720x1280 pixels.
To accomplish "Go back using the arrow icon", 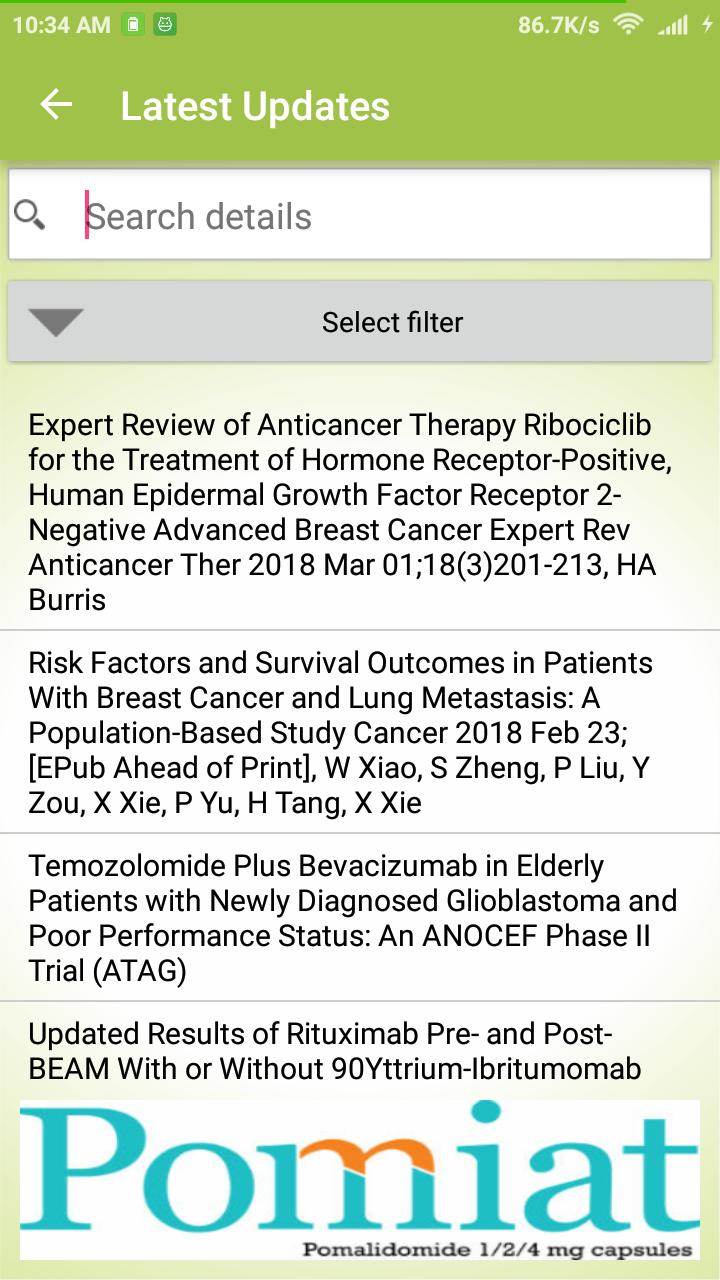I will (x=57, y=105).
